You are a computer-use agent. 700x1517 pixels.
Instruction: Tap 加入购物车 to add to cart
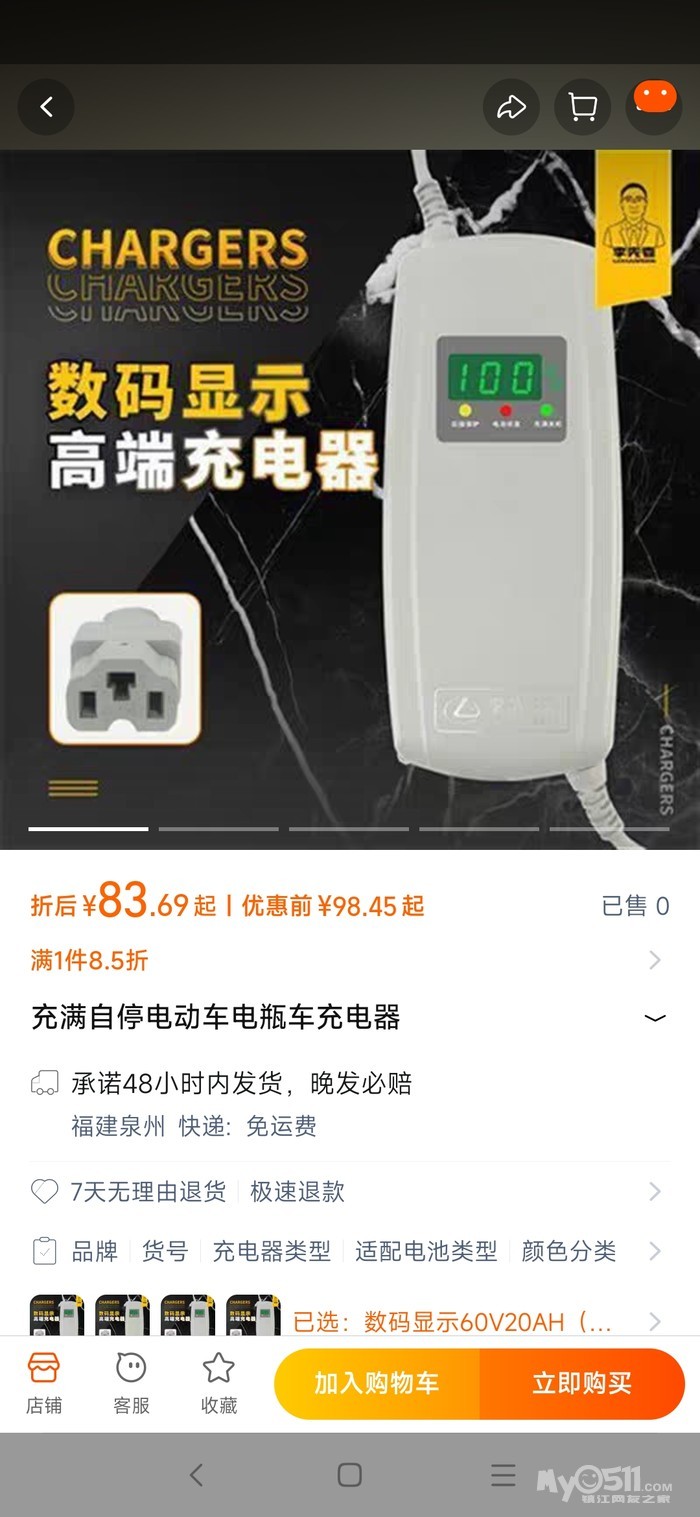pyautogui.click(x=377, y=1384)
